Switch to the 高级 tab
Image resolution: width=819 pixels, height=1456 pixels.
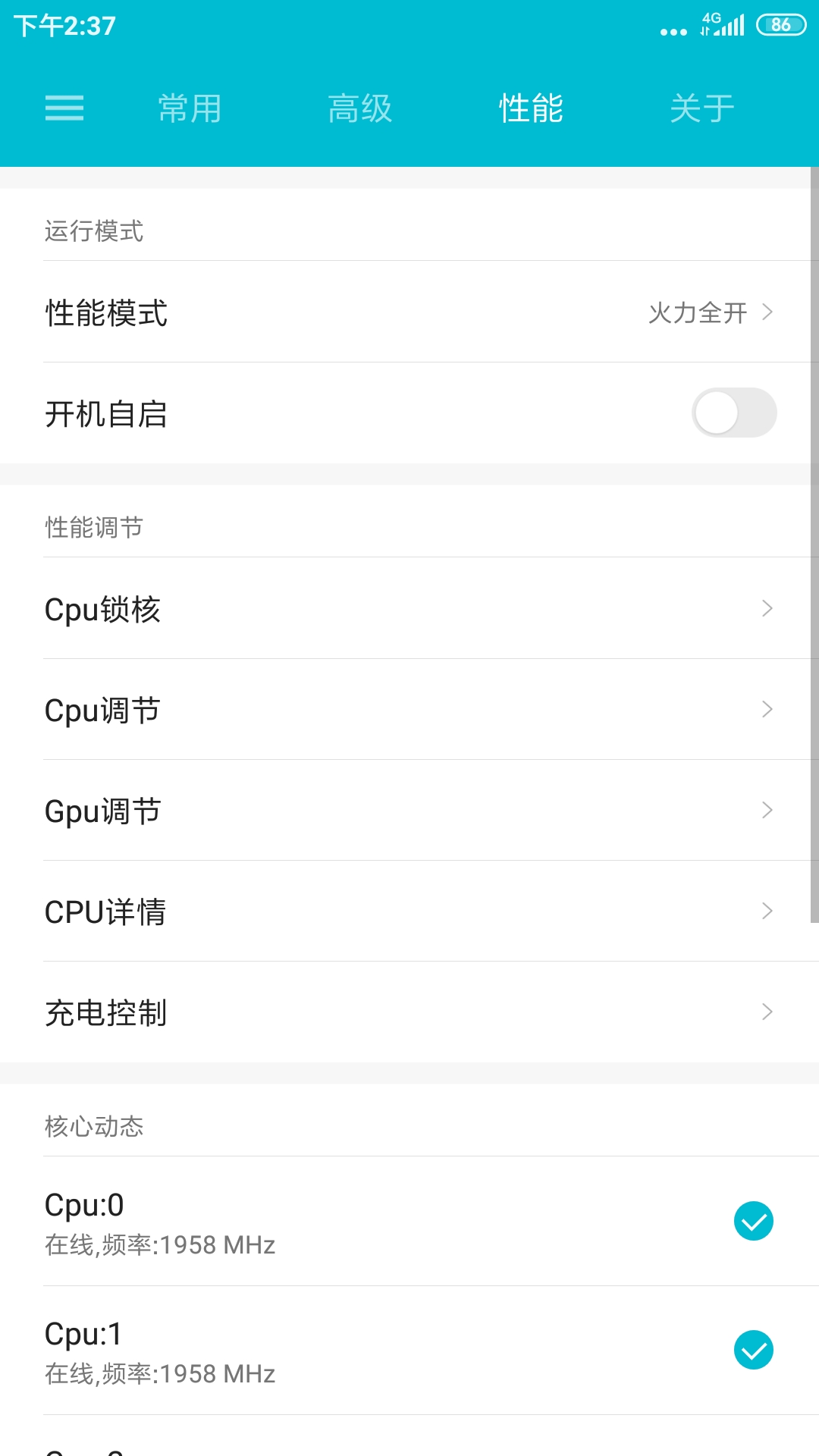click(360, 108)
